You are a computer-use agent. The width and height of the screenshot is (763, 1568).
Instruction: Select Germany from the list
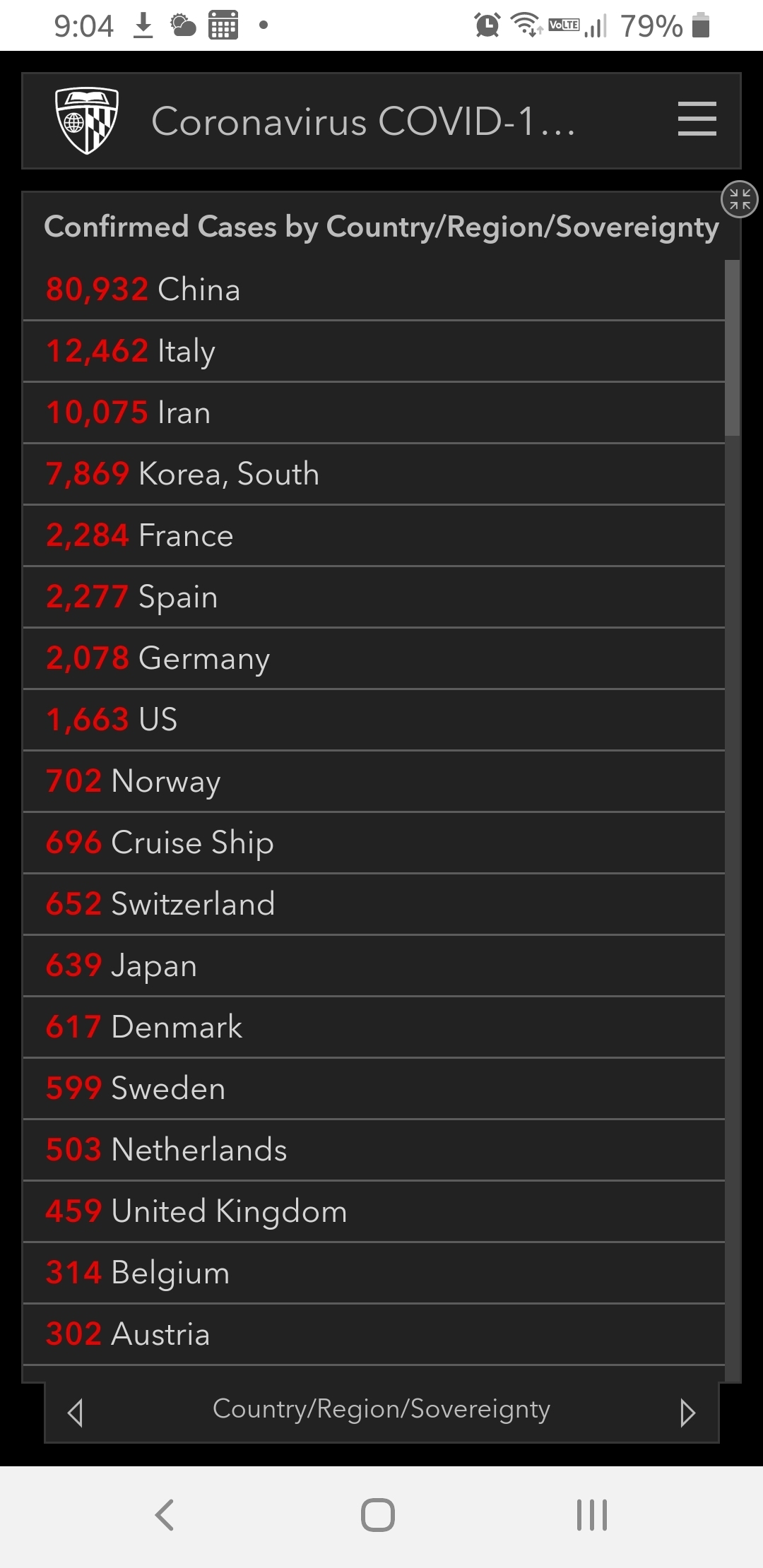coord(374,658)
